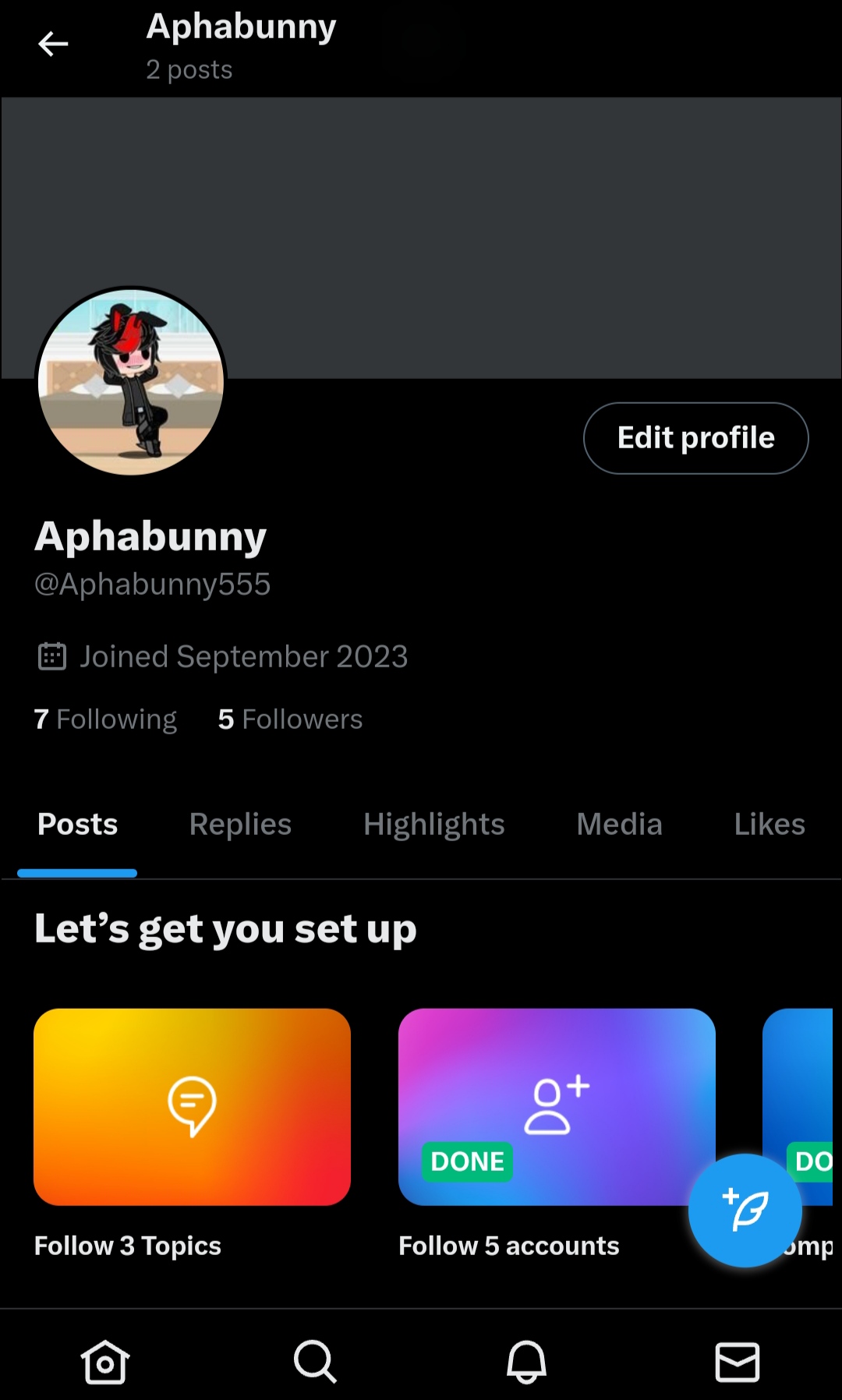Go to the Home feed
This screenshot has width=842, height=1400.
tap(105, 1363)
